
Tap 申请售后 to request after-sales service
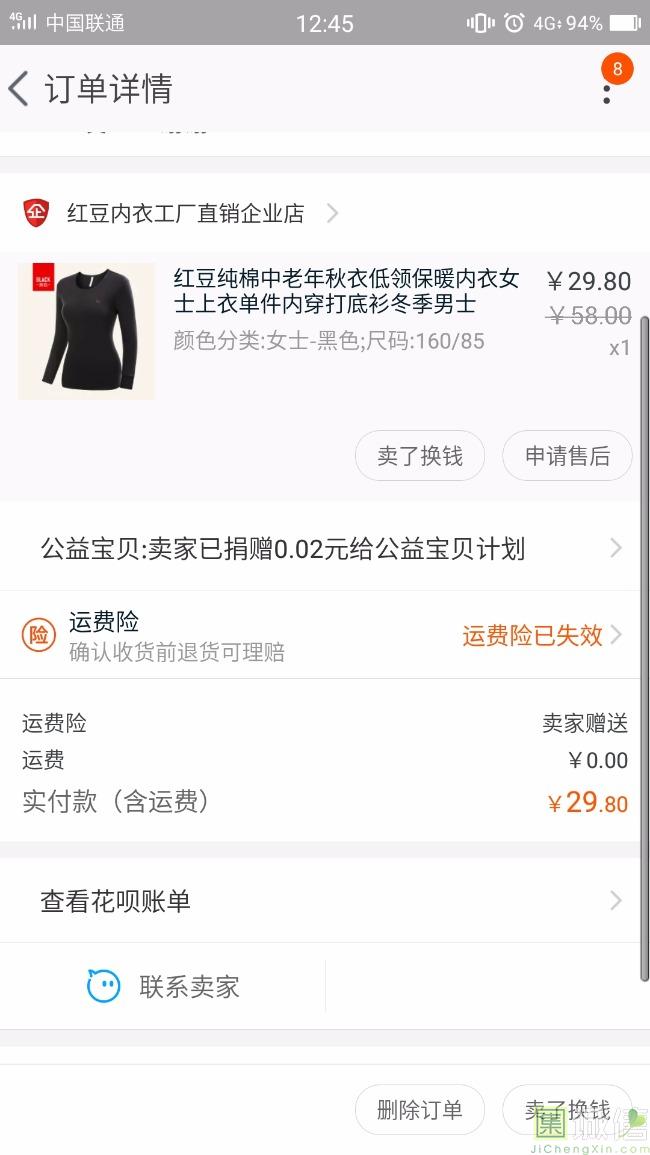coord(567,456)
